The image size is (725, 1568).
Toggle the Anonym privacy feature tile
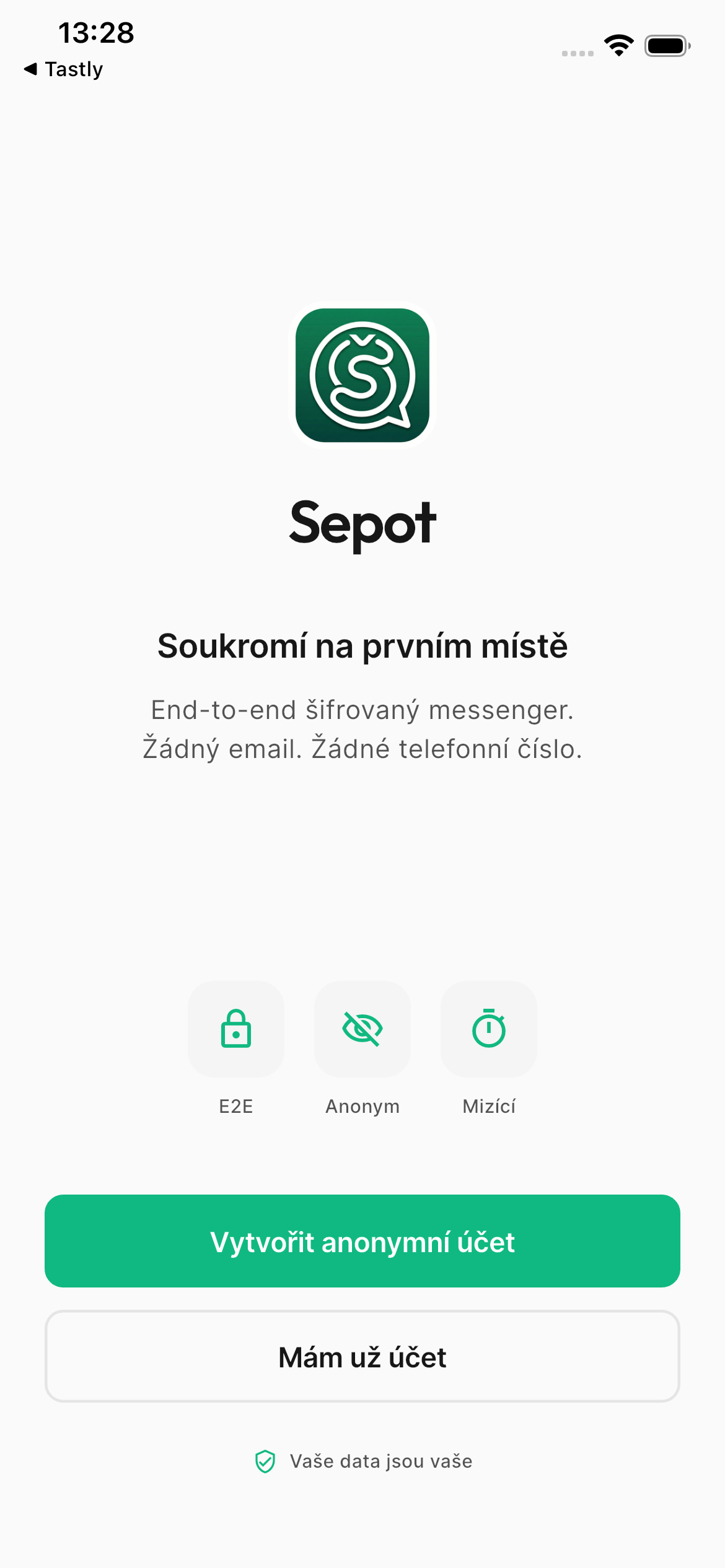pyautogui.click(x=362, y=1029)
